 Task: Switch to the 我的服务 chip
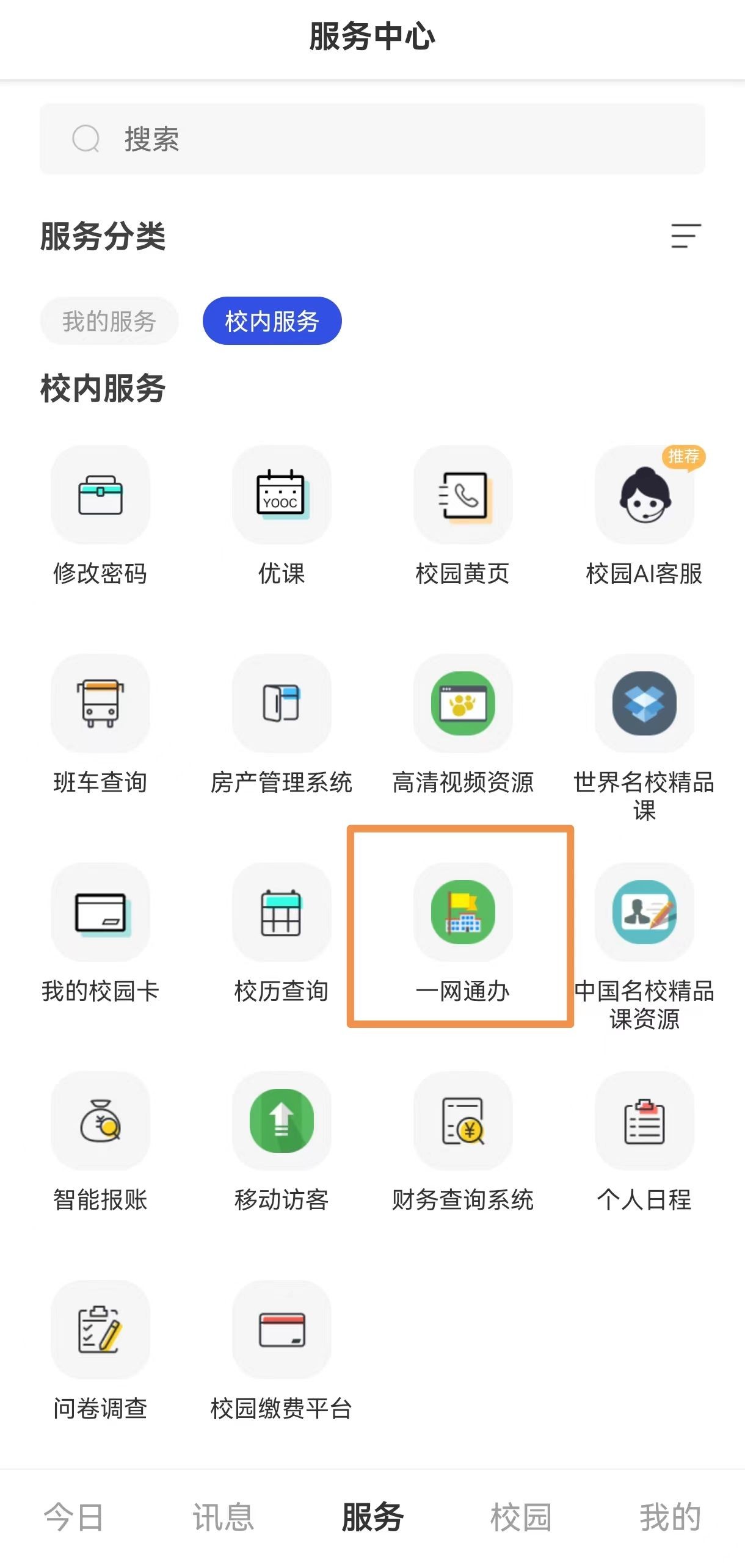click(109, 321)
